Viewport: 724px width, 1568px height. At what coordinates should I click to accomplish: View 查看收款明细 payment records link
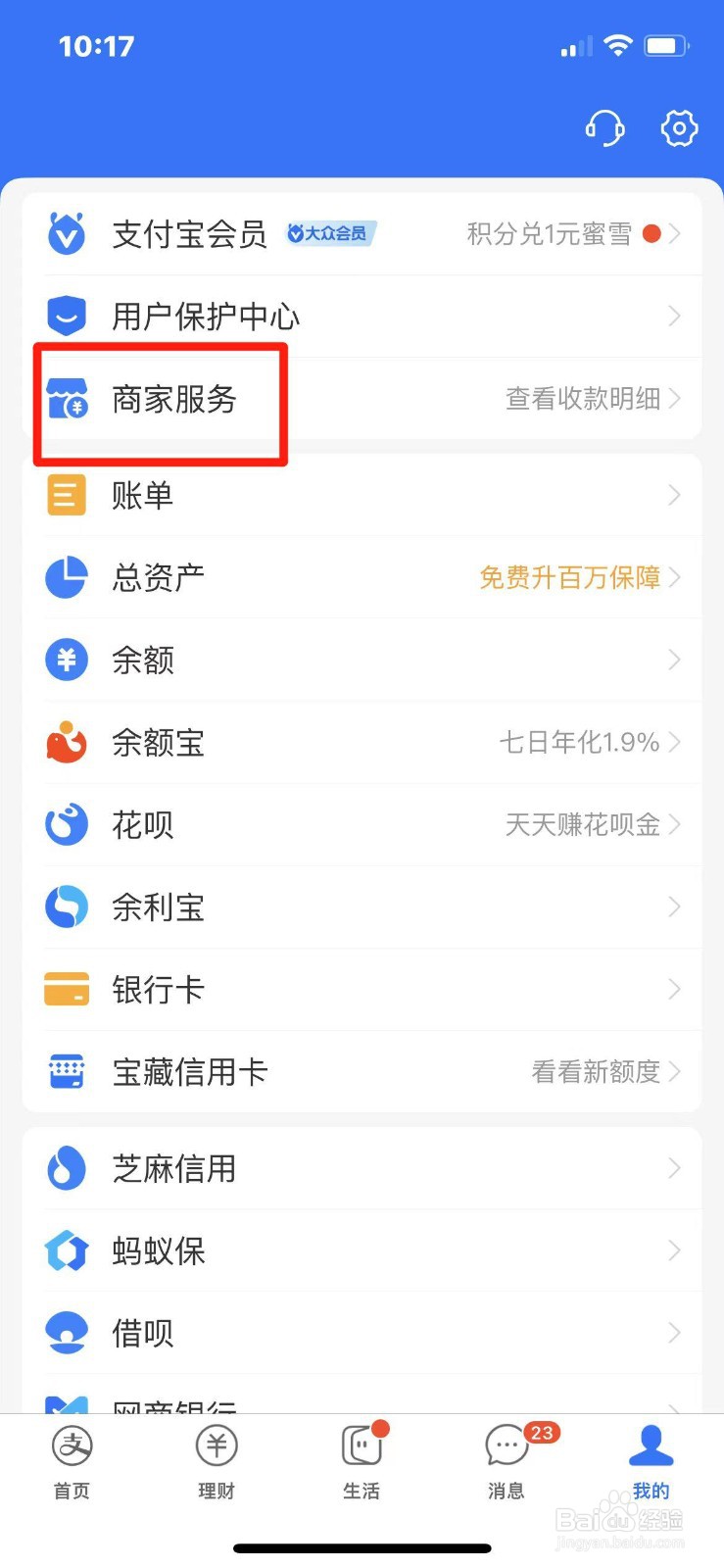click(581, 399)
